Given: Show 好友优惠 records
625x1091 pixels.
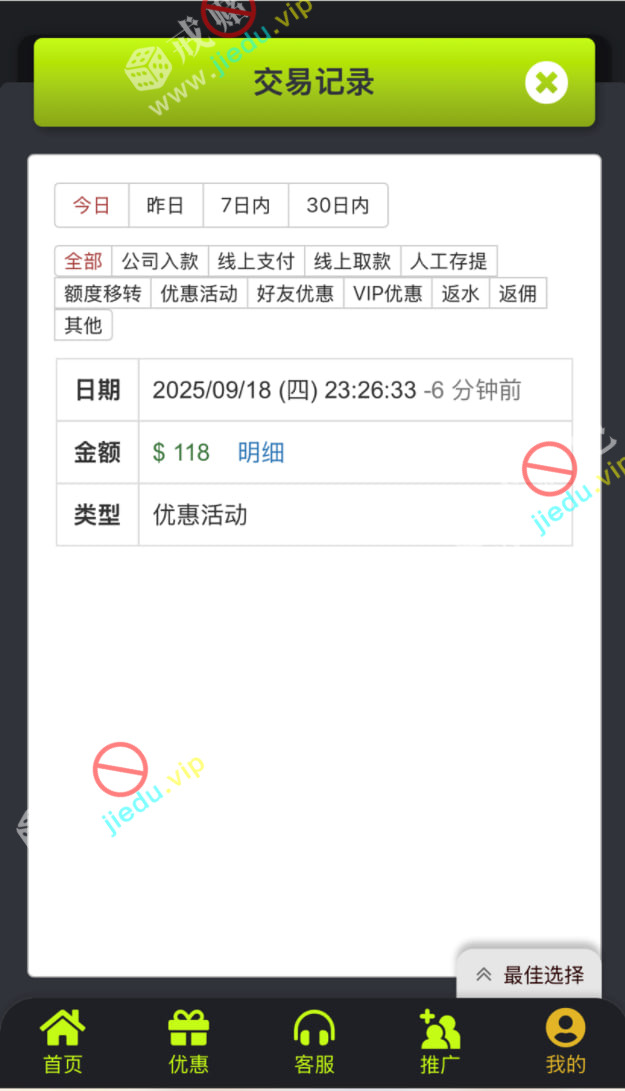Looking at the screenshot, I should (295, 294).
